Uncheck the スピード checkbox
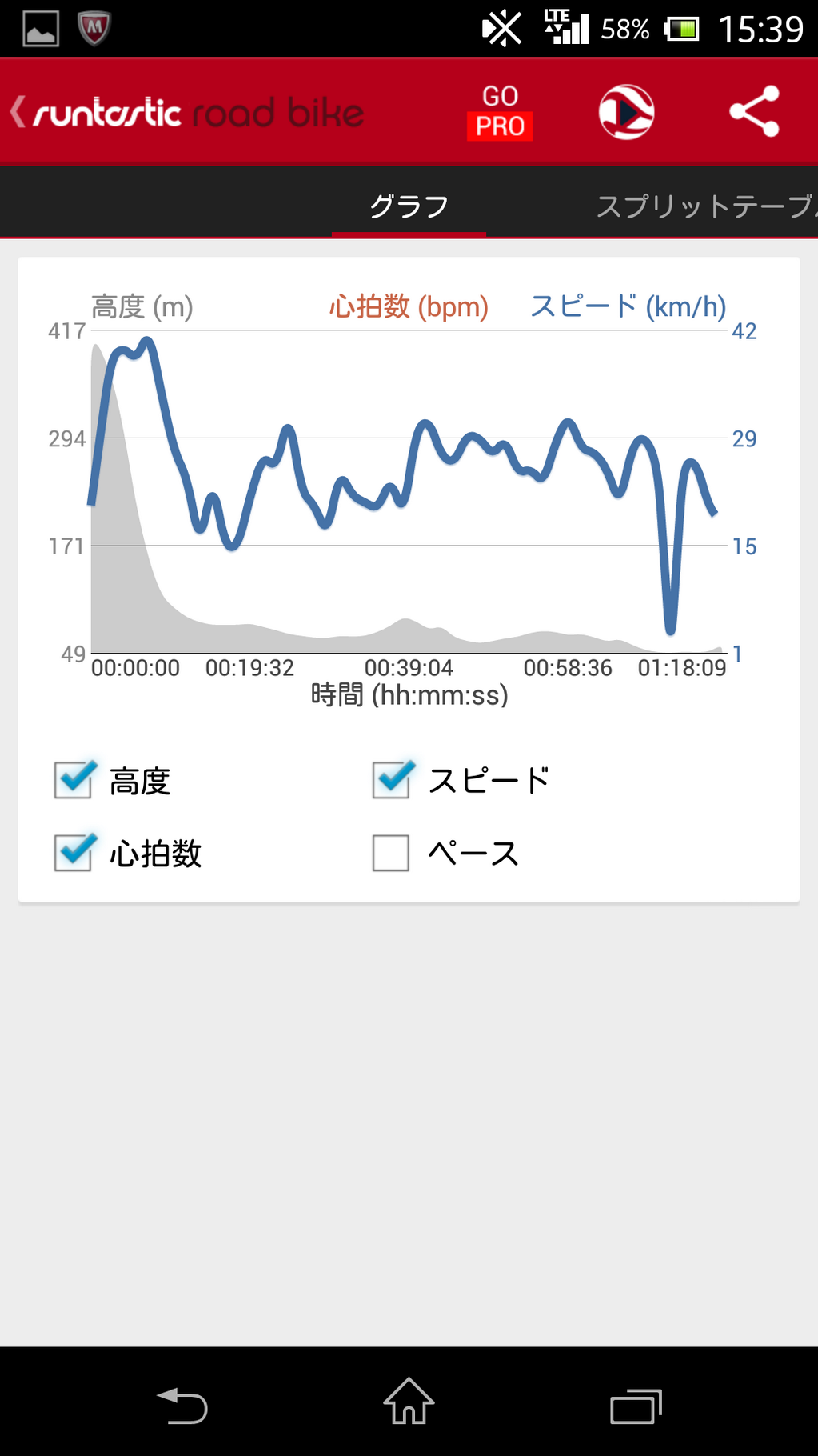Viewport: 818px width, 1456px height. (x=393, y=780)
